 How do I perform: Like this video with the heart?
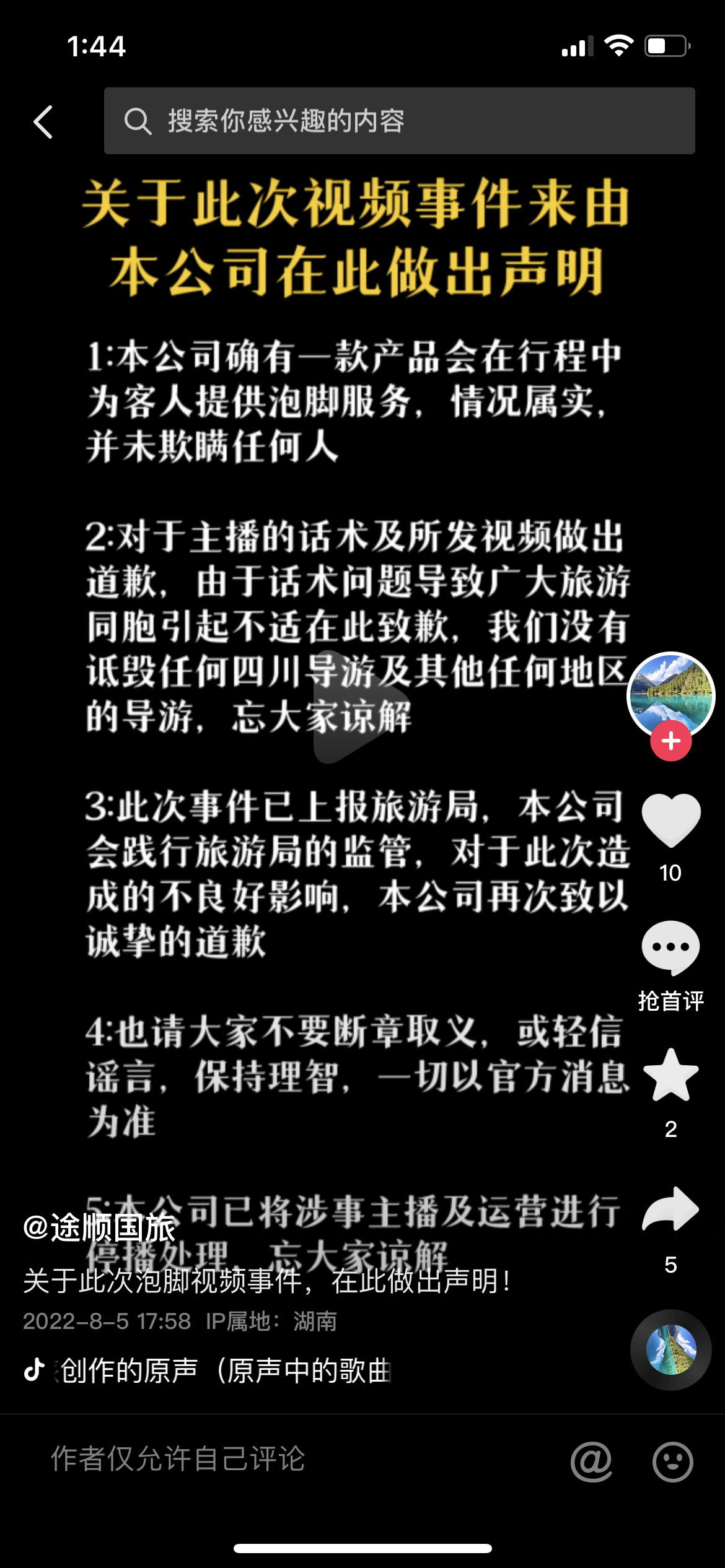click(670, 820)
